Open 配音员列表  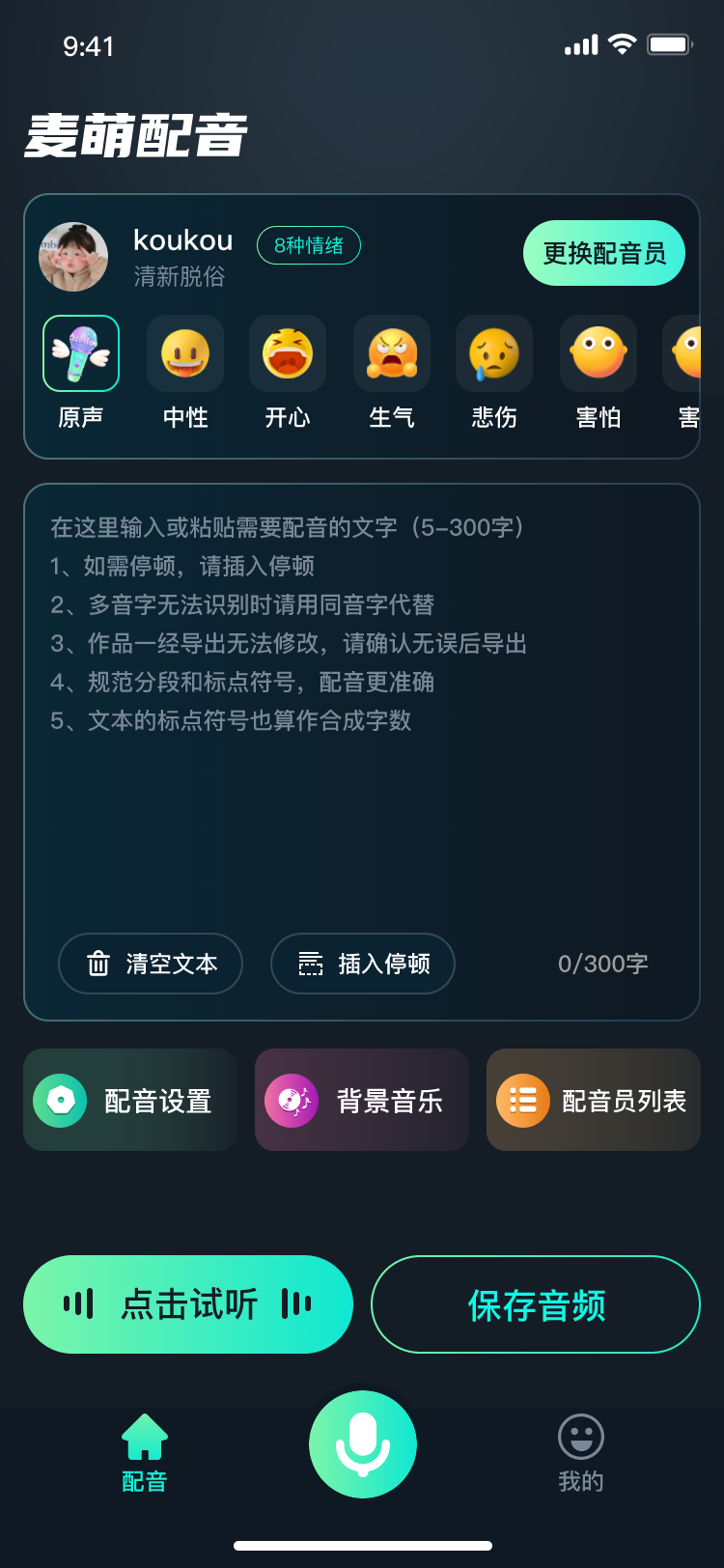point(594,1100)
